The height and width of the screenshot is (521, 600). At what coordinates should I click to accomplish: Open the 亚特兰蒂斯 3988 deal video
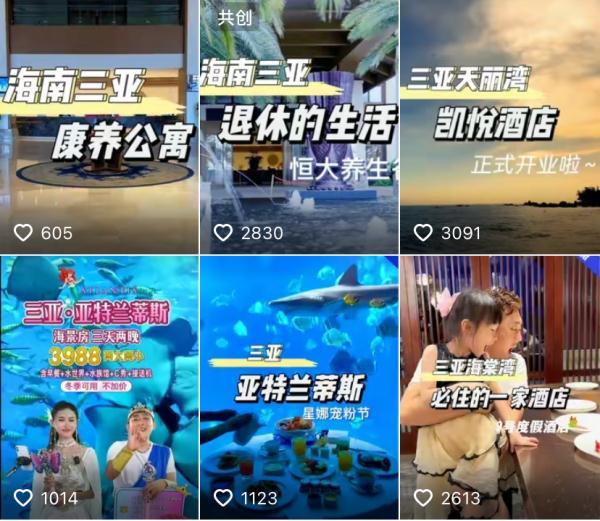pyautogui.click(x=98, y=388)
